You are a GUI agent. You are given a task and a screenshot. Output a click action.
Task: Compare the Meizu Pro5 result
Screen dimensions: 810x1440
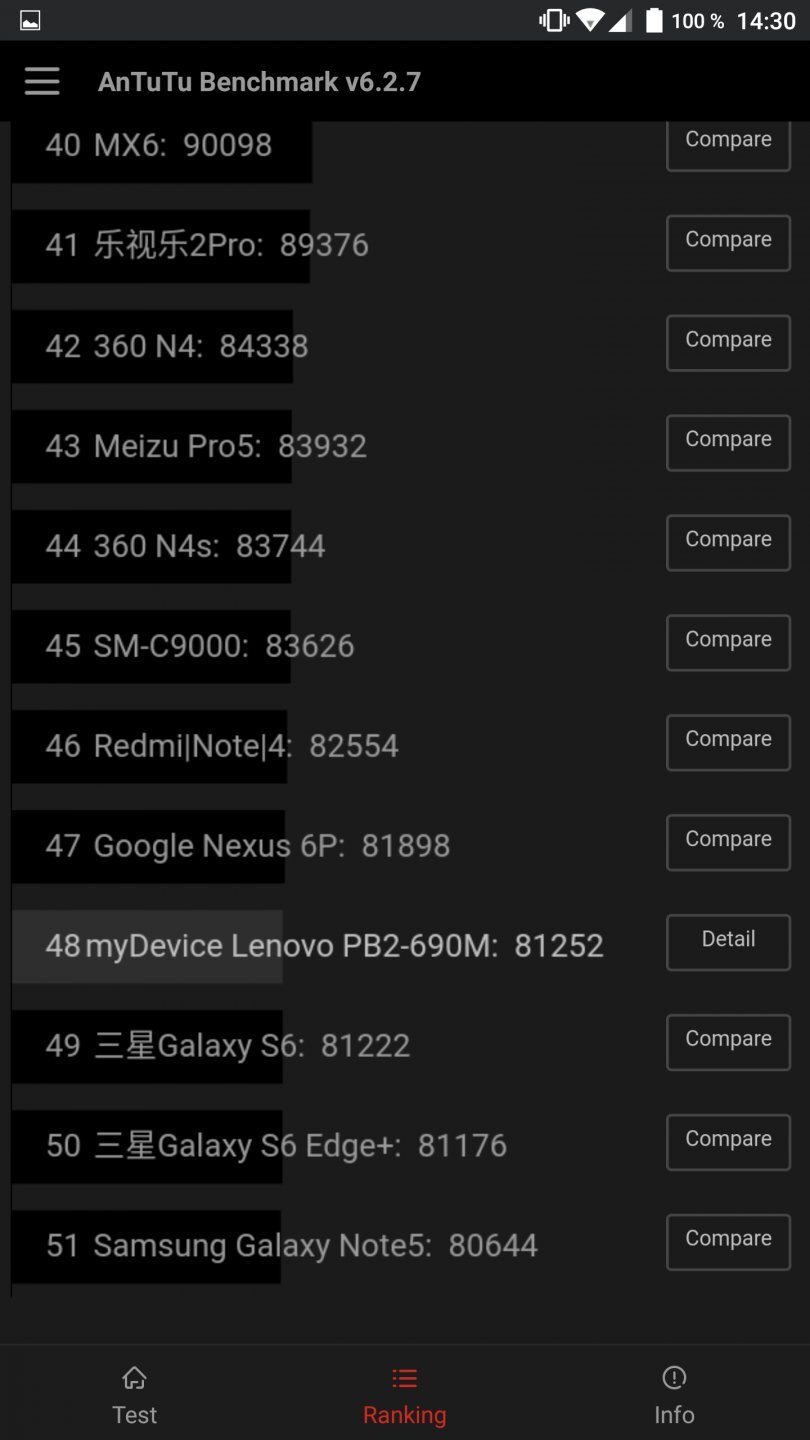pos(727,442)
